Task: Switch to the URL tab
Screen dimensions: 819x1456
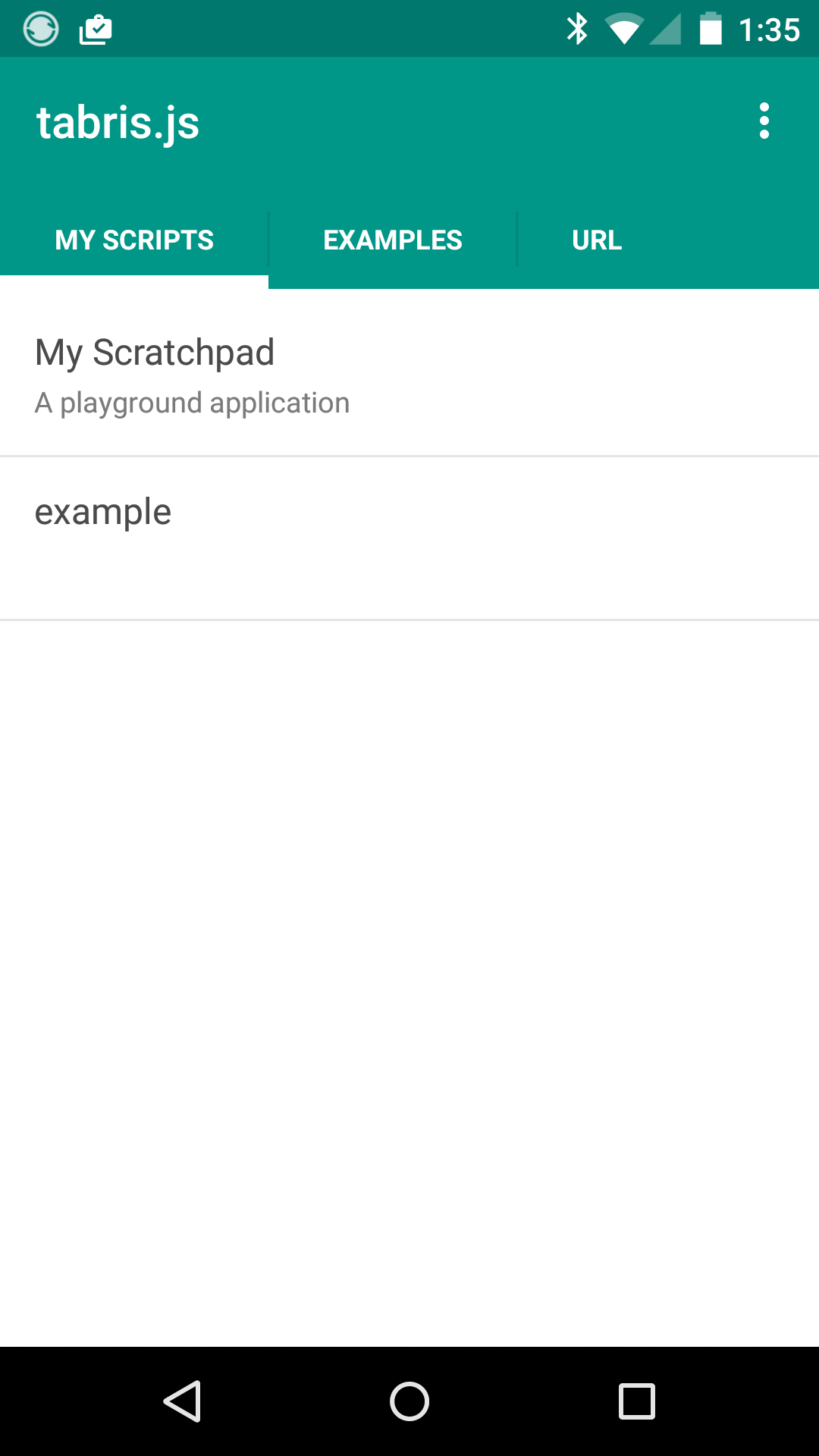Action: (597, 239)
